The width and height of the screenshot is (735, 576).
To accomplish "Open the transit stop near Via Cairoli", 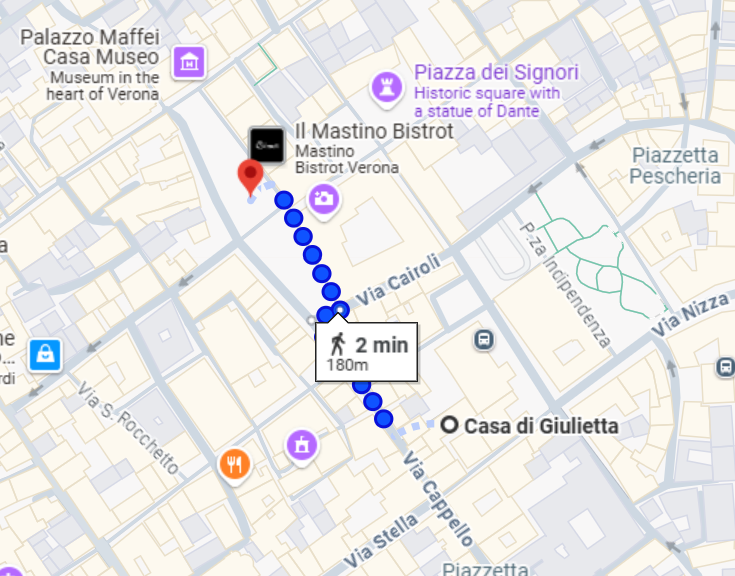I will (x=484, y=340).
